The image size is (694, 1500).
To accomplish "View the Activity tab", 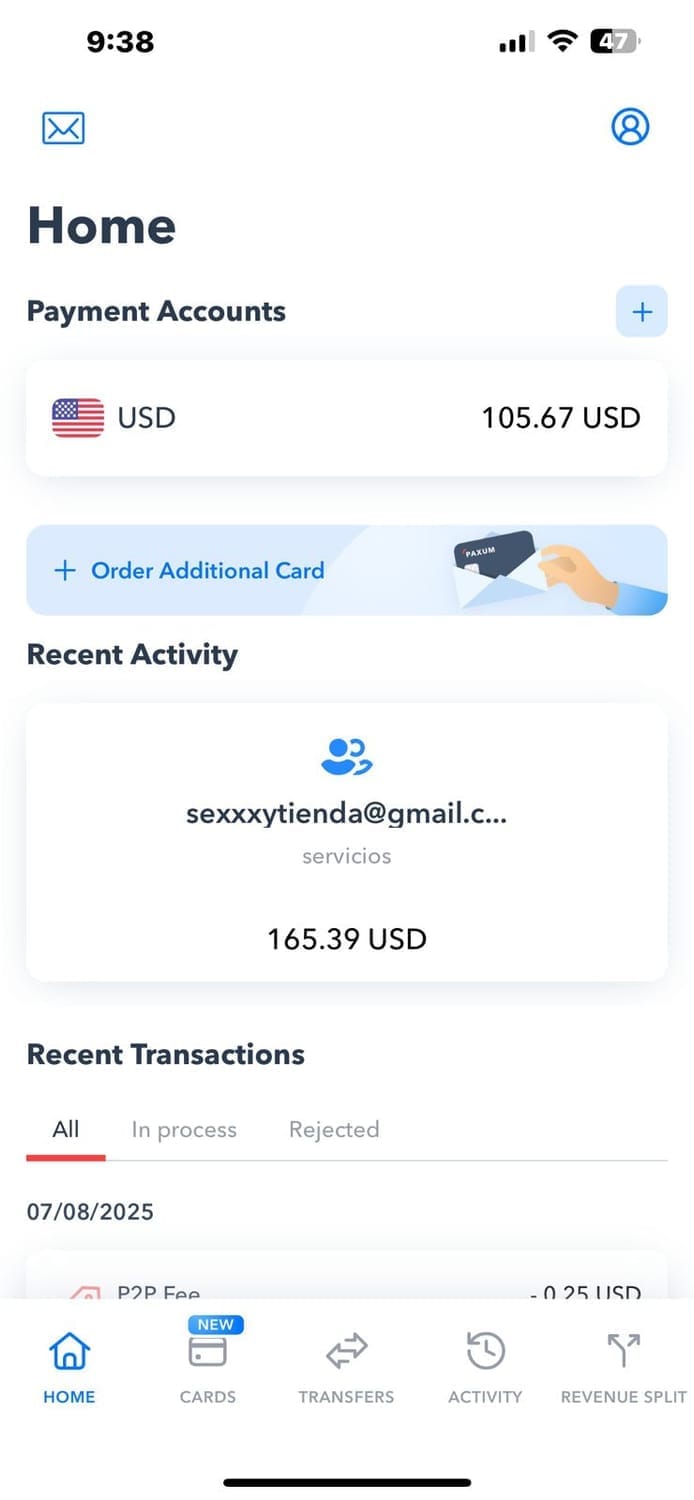I will coord(485,1366).
